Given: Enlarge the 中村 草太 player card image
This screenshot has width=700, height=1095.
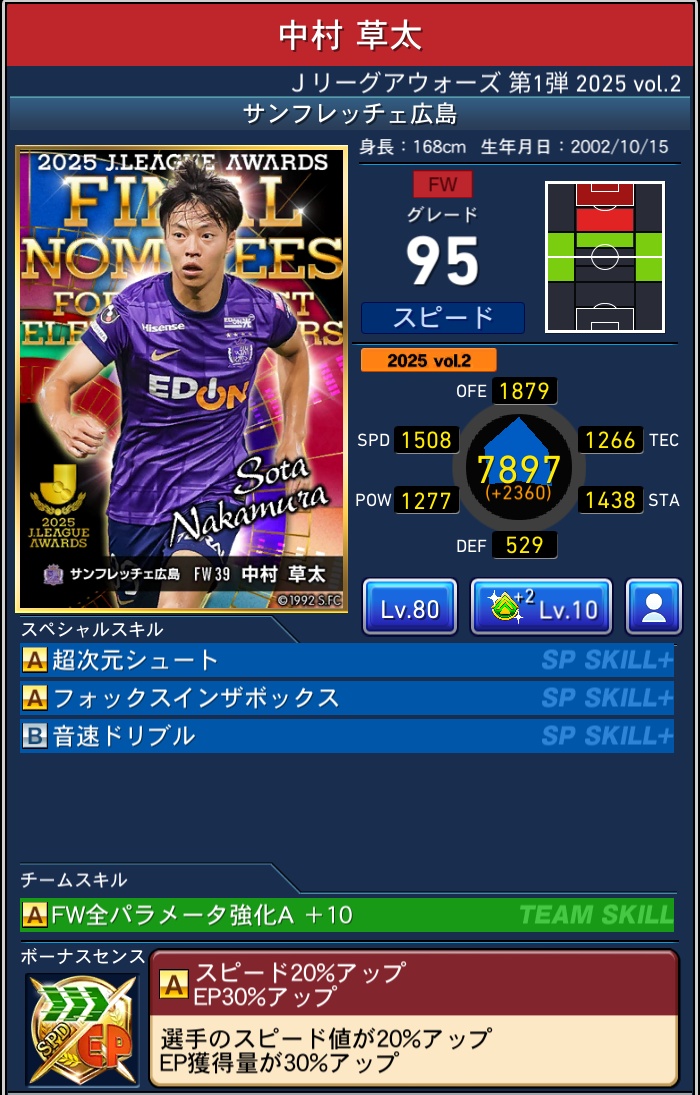Looking at the screenshot, I should (x=181, y=379).
